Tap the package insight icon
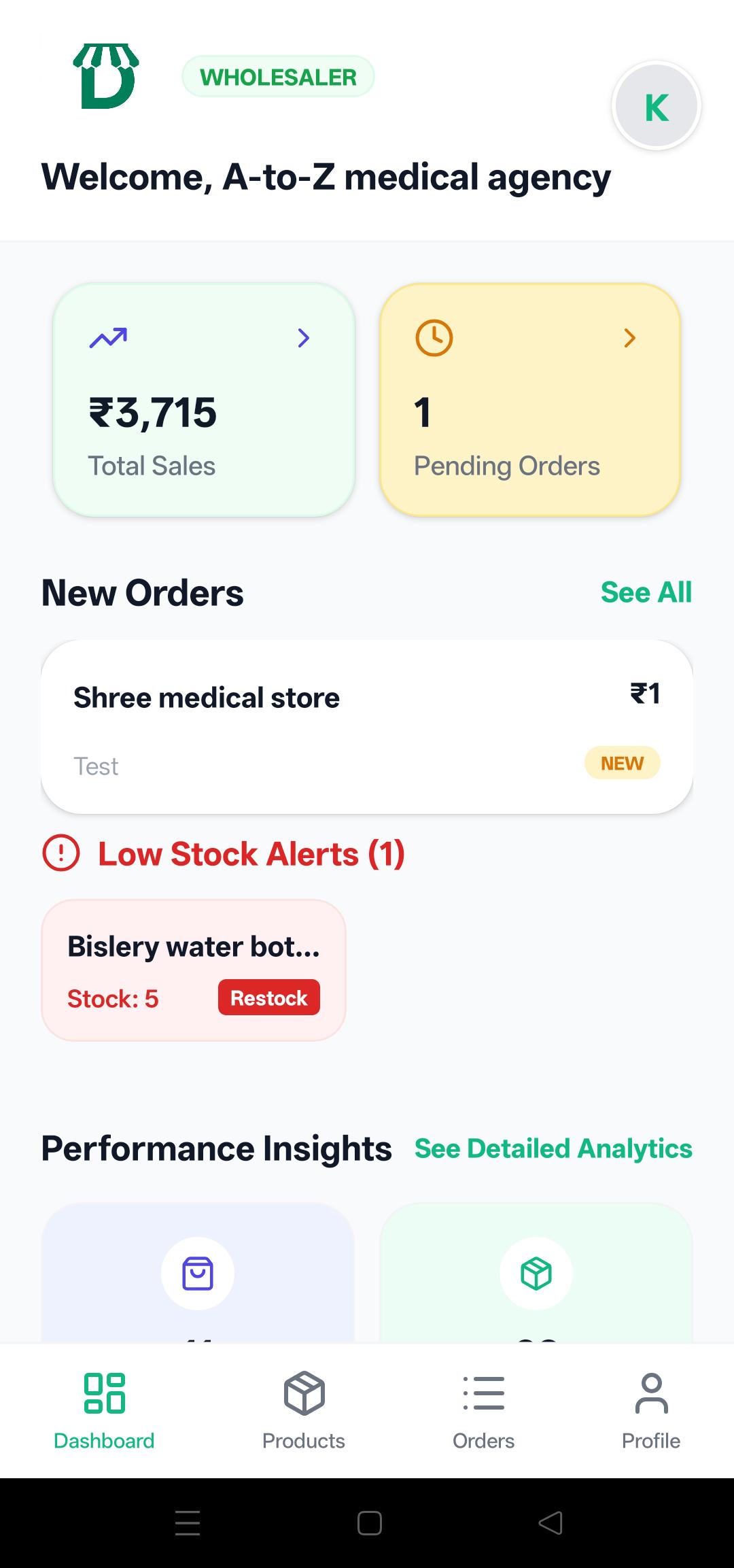This screenshot has width=734, height=1568. (x=536, y=1273)
